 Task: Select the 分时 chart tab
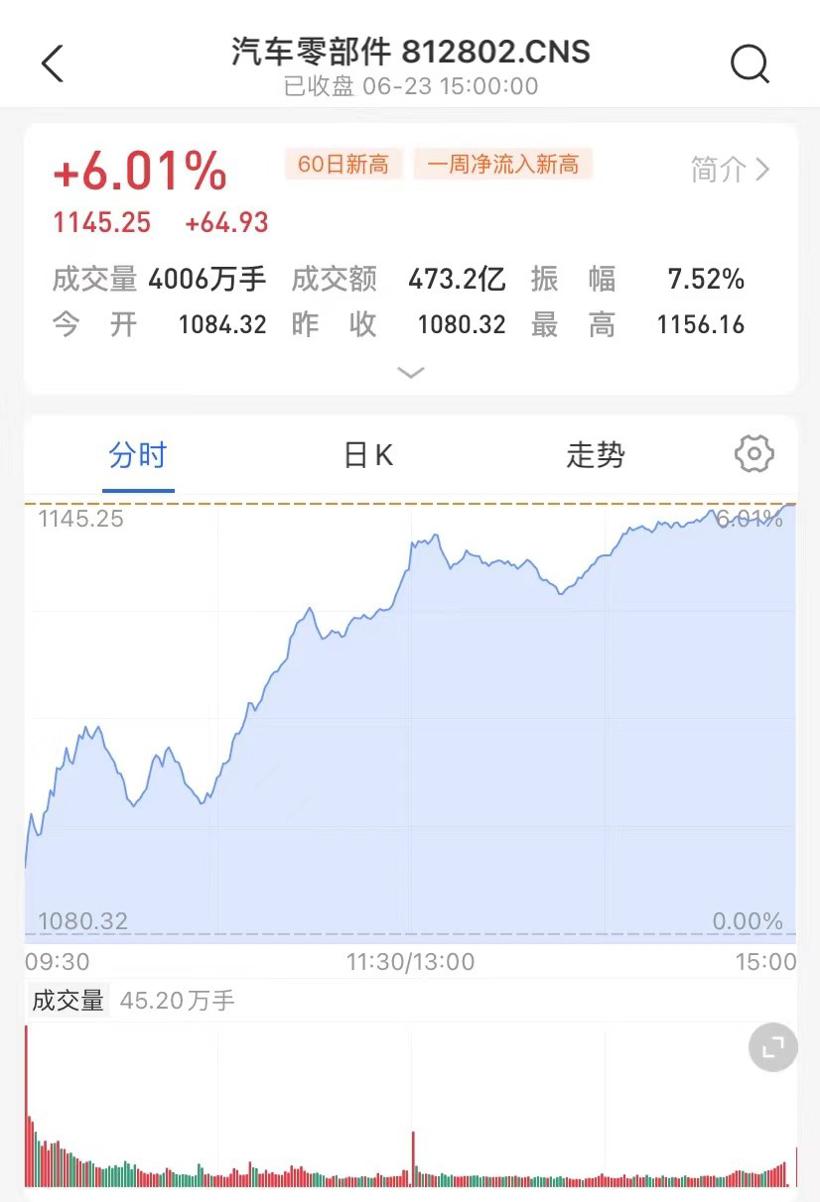click(x=138, y=456)
